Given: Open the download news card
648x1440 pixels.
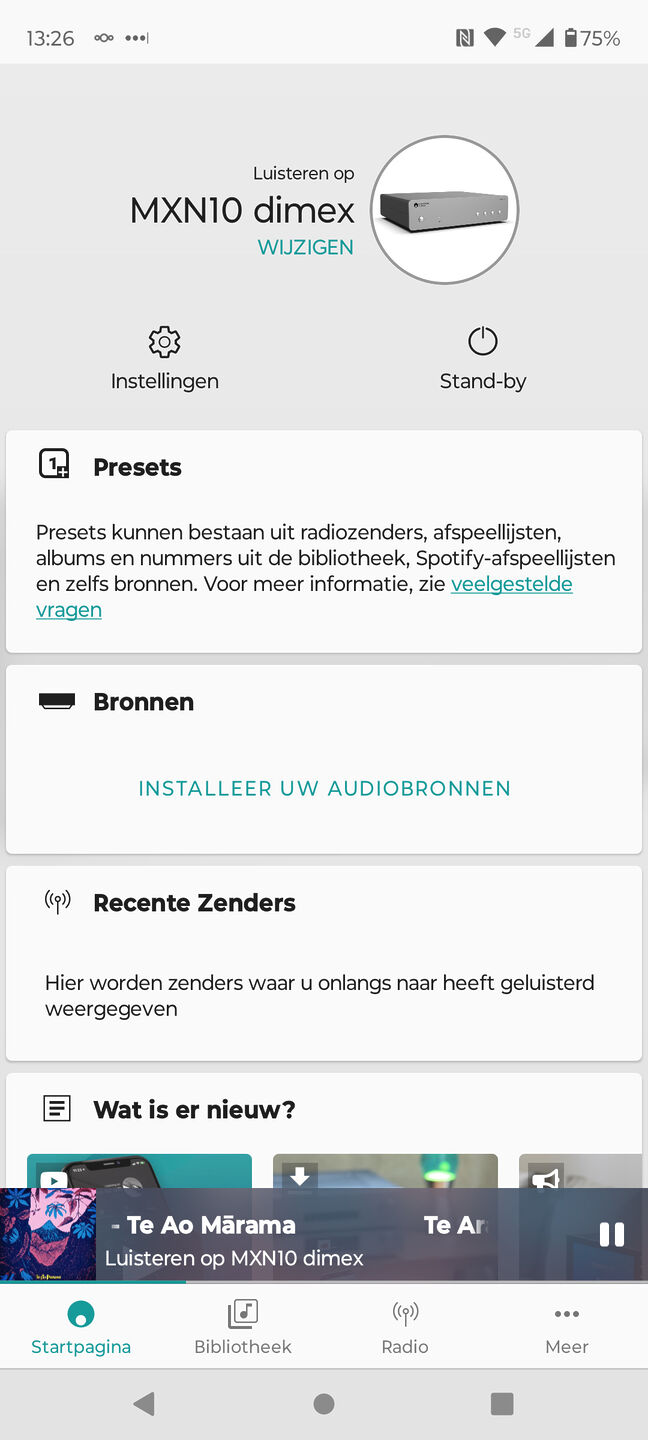Looking at the screenshot, I should coord(385,1171).
